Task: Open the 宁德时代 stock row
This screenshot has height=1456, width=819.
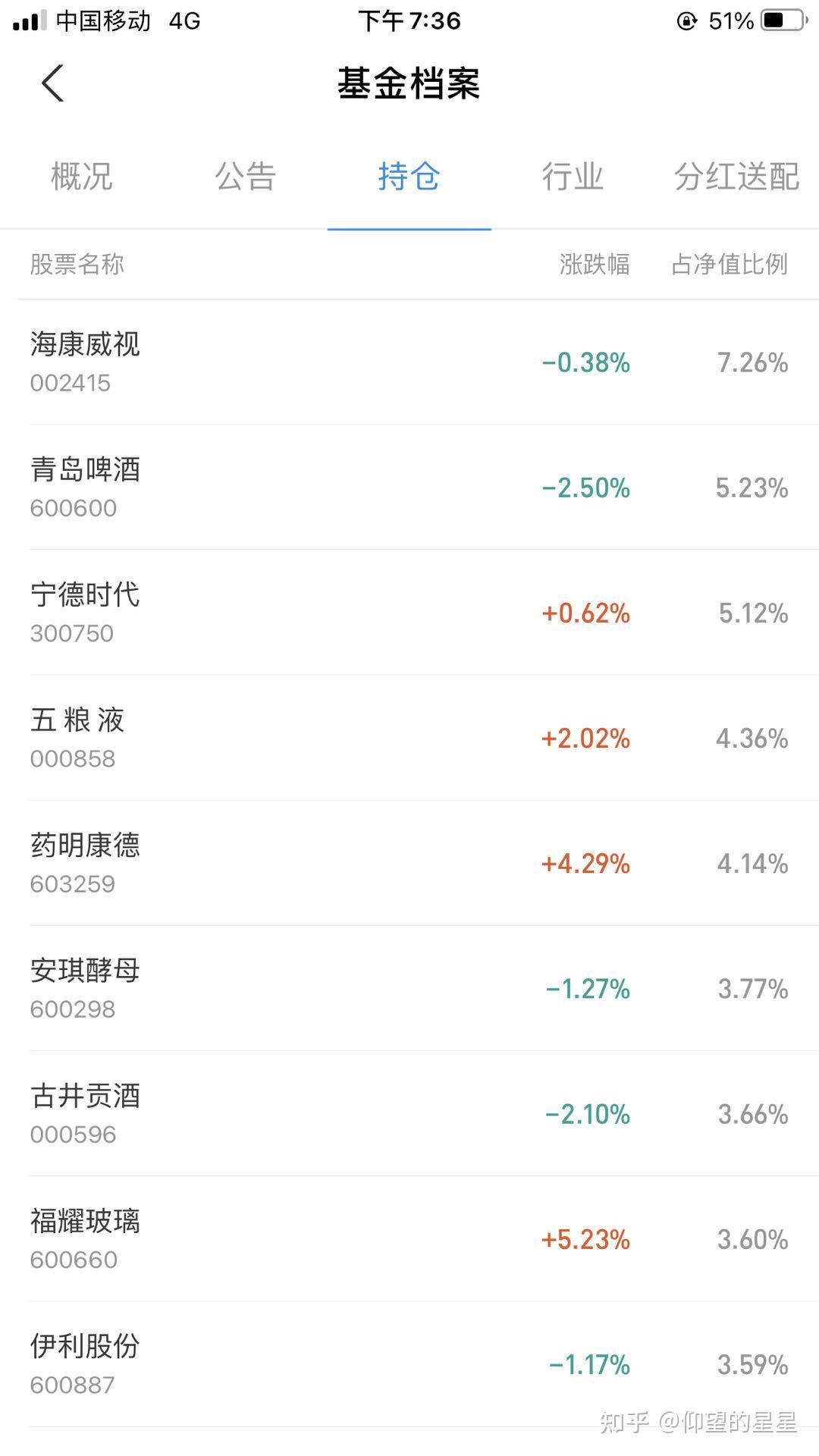Action: (409, 613)
